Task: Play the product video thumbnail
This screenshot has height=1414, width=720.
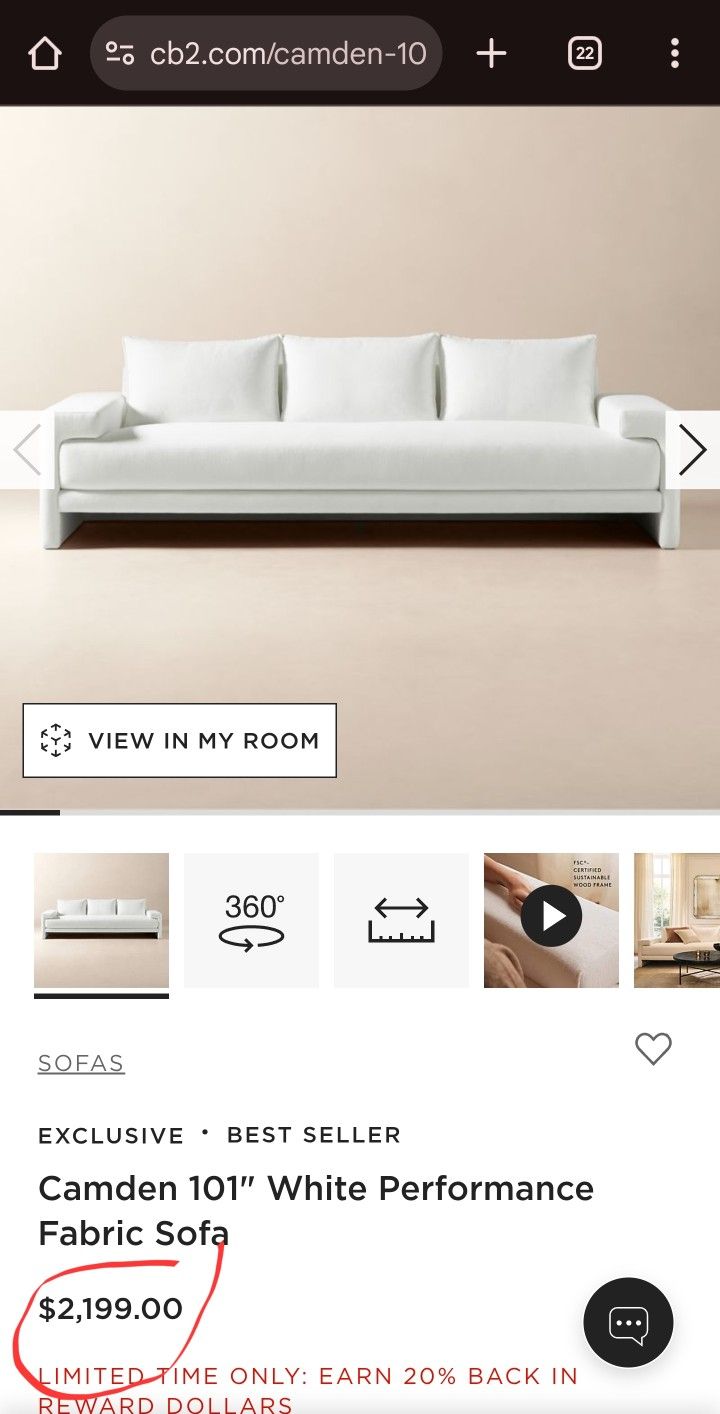Action: pyautogui.click(x=551, y=918)
